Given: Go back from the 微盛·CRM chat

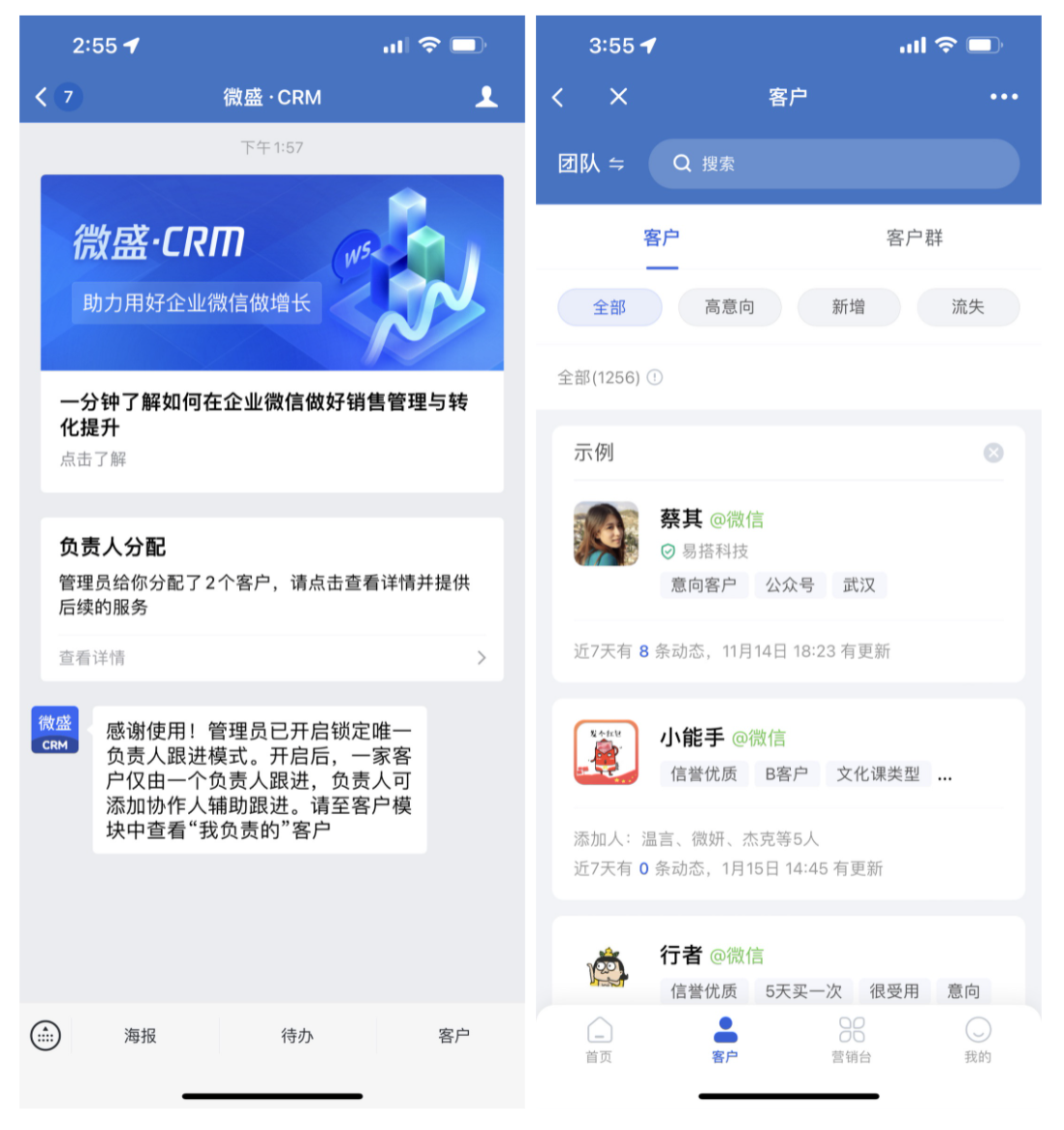Looking at the screenshot, I should tap(42, 97).
